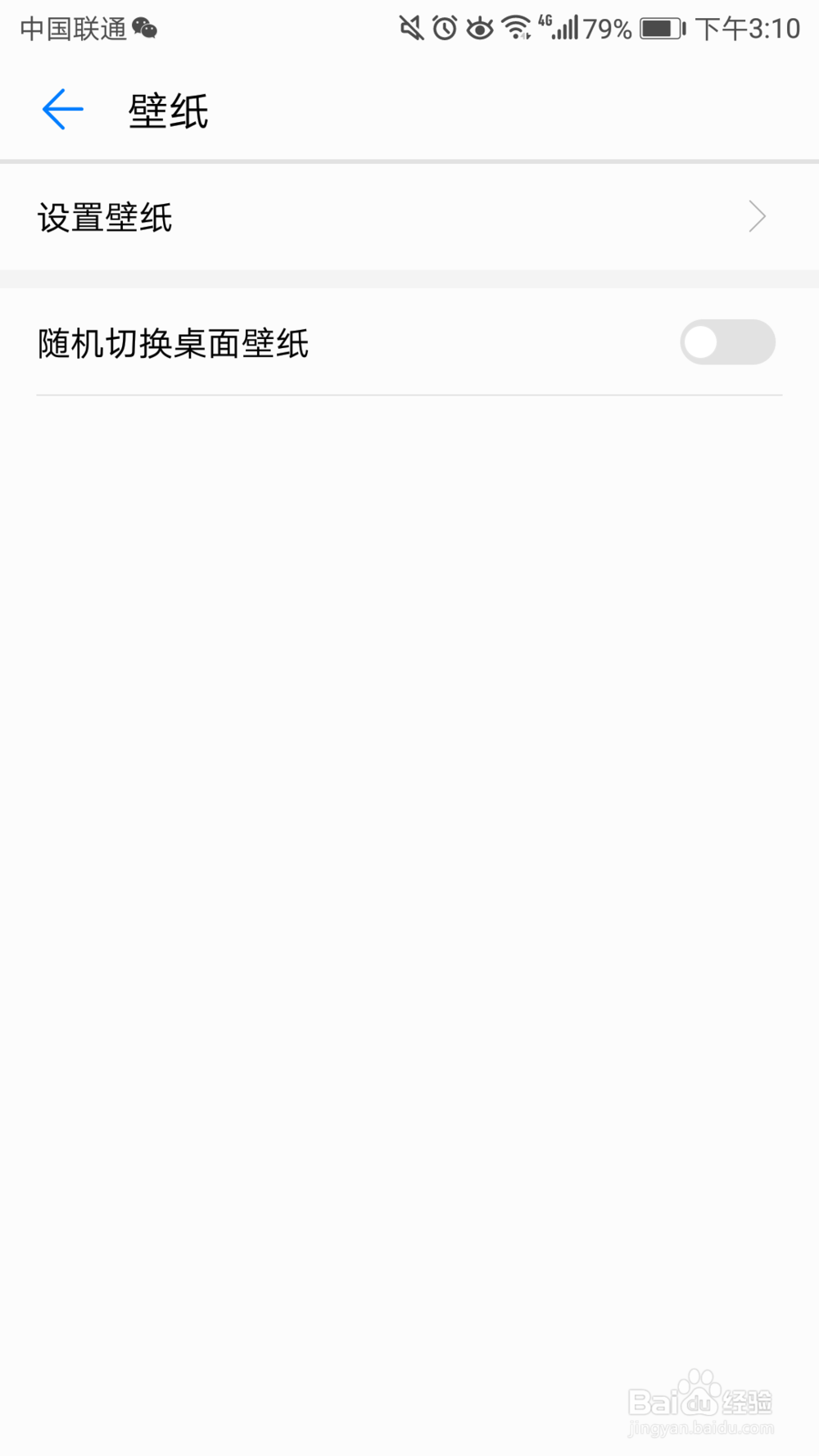The height and width of the screenshot is (1456, 819).
Task: Select the 壁纸 title in the header
Action: [166, 111]
